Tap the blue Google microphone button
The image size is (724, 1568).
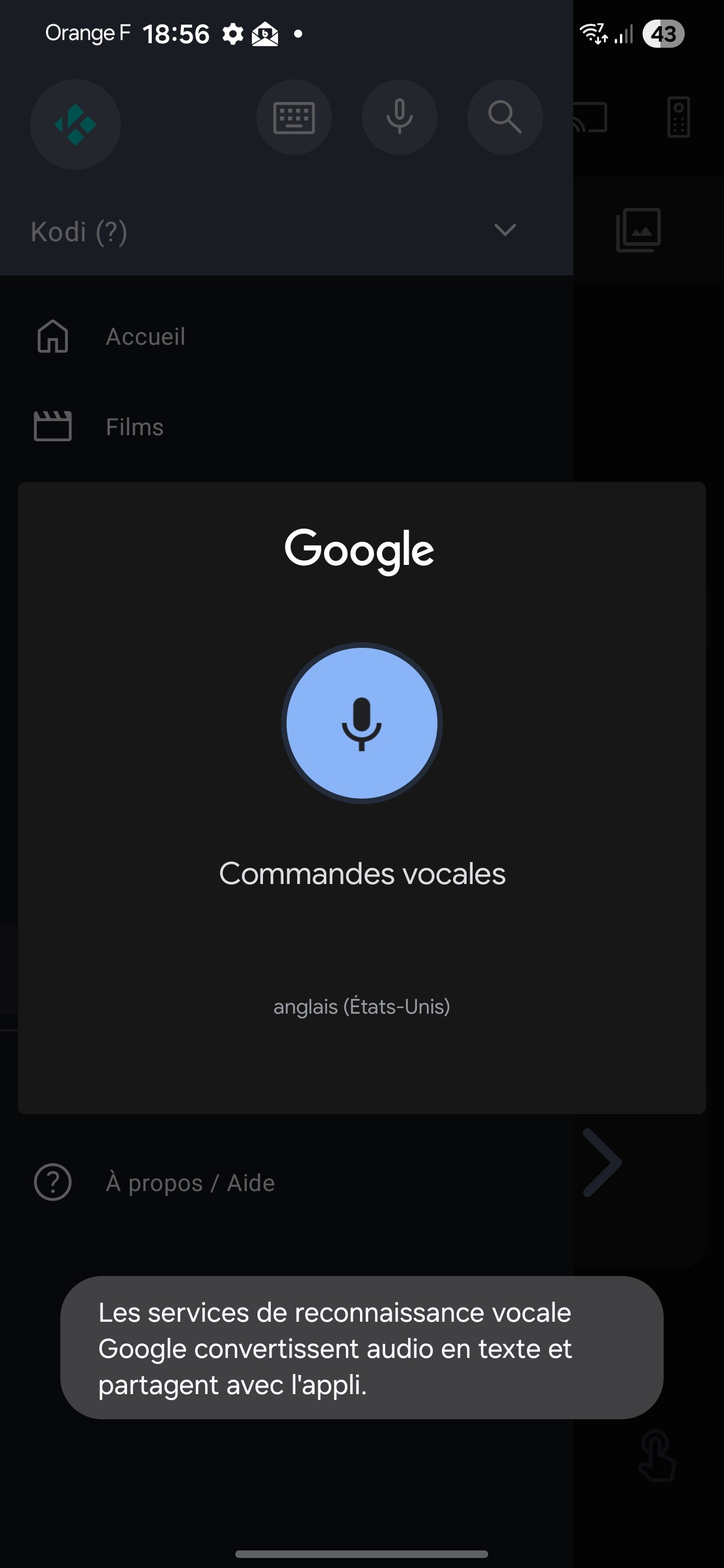361,723
